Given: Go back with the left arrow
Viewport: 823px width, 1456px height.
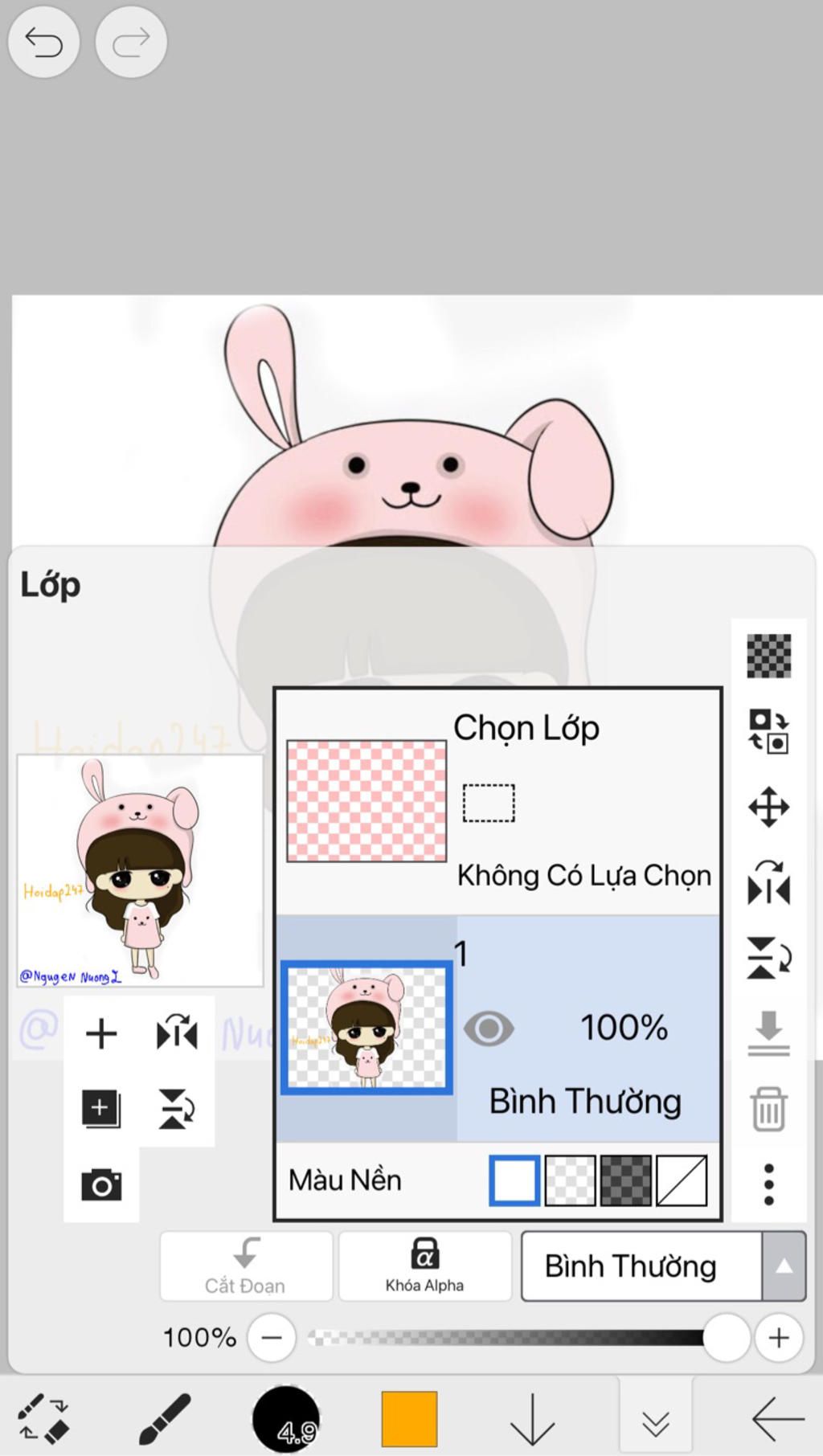Looking at the screenshot, I should pos(777,1419).
